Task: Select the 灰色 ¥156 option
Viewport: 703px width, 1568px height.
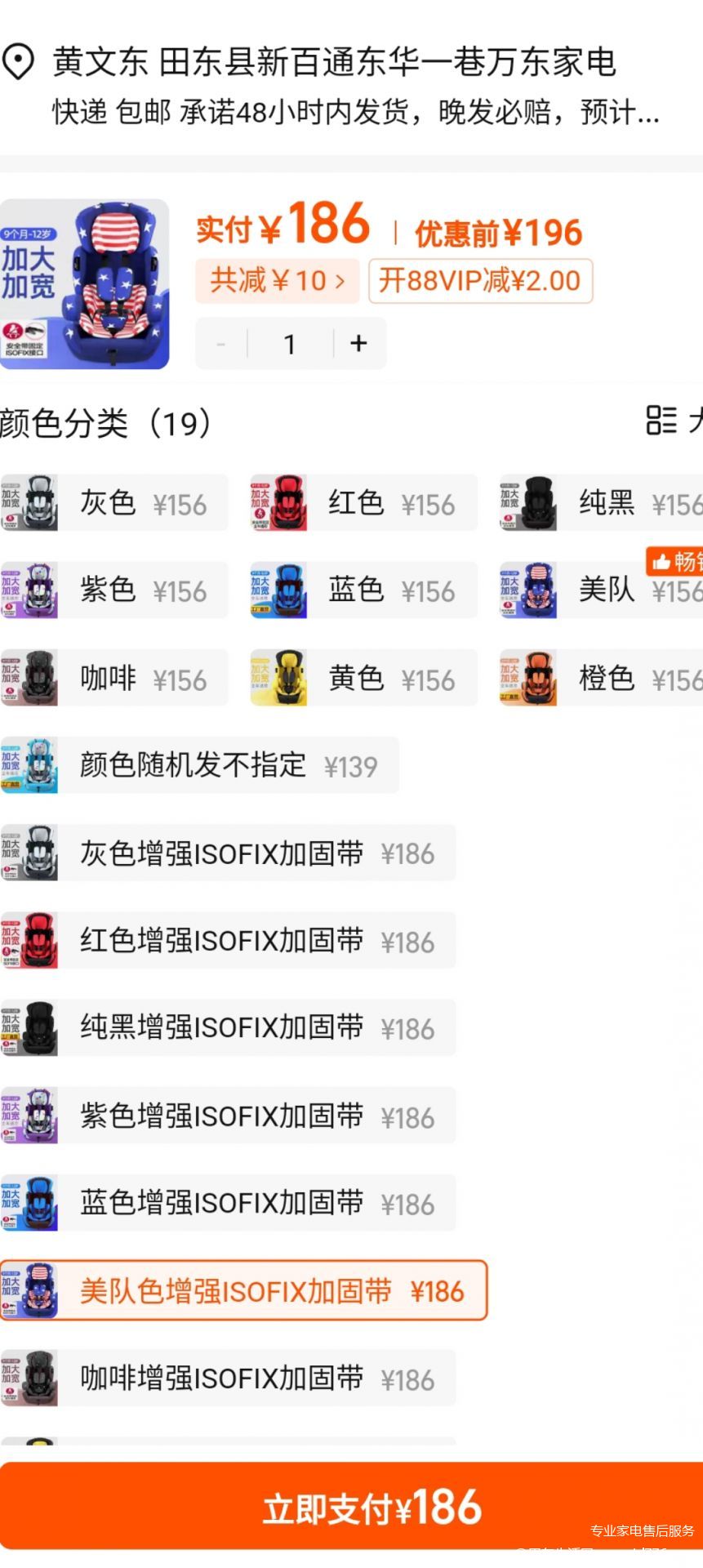Action: pyautogui.click(x=113, y=503)
